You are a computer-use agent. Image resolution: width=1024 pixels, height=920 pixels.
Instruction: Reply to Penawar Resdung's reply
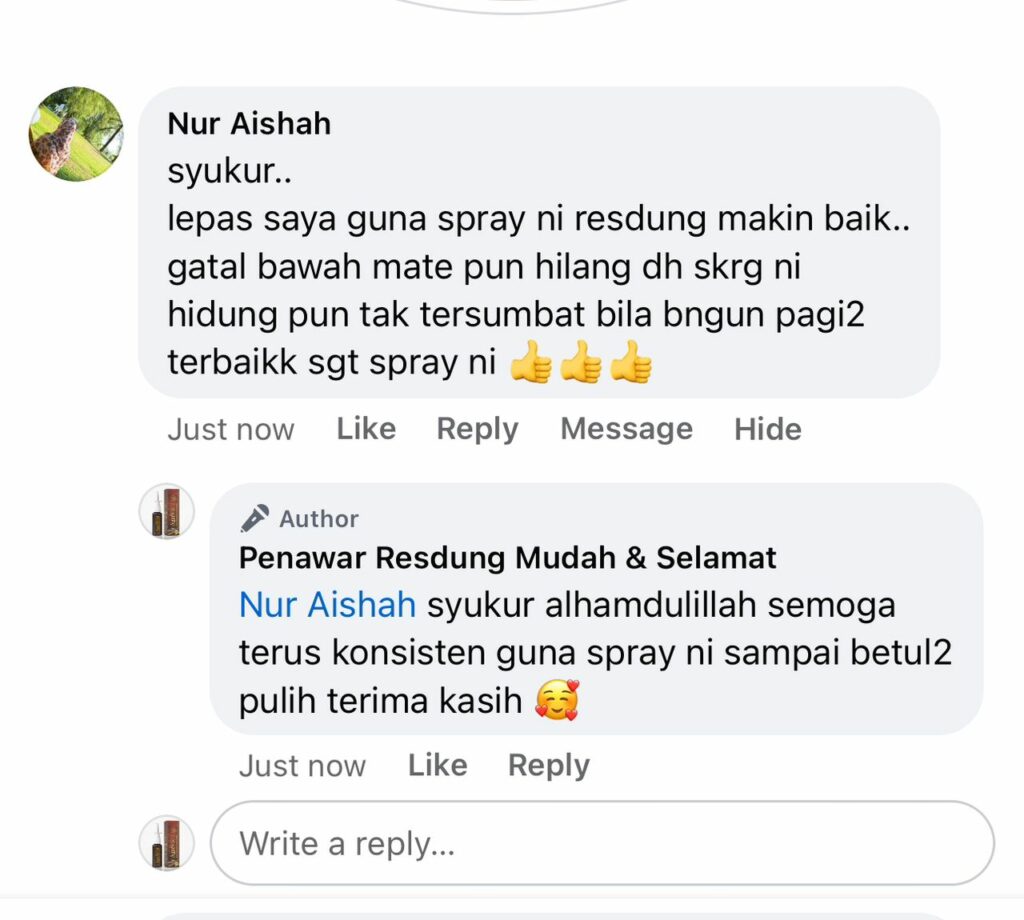coord(548,765)
